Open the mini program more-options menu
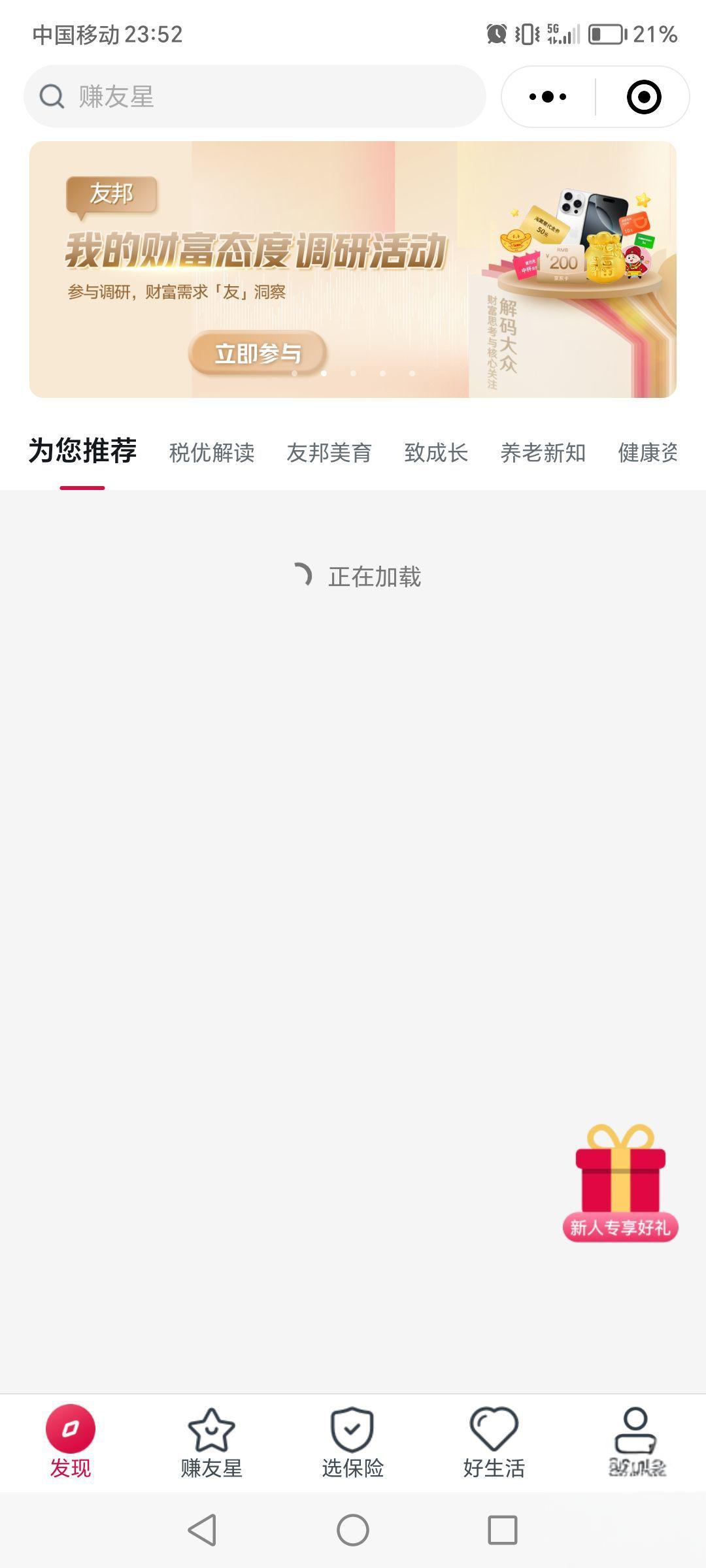Image resolution: width=706 pixels, height=1568 pixels. [x=548, y=97]
